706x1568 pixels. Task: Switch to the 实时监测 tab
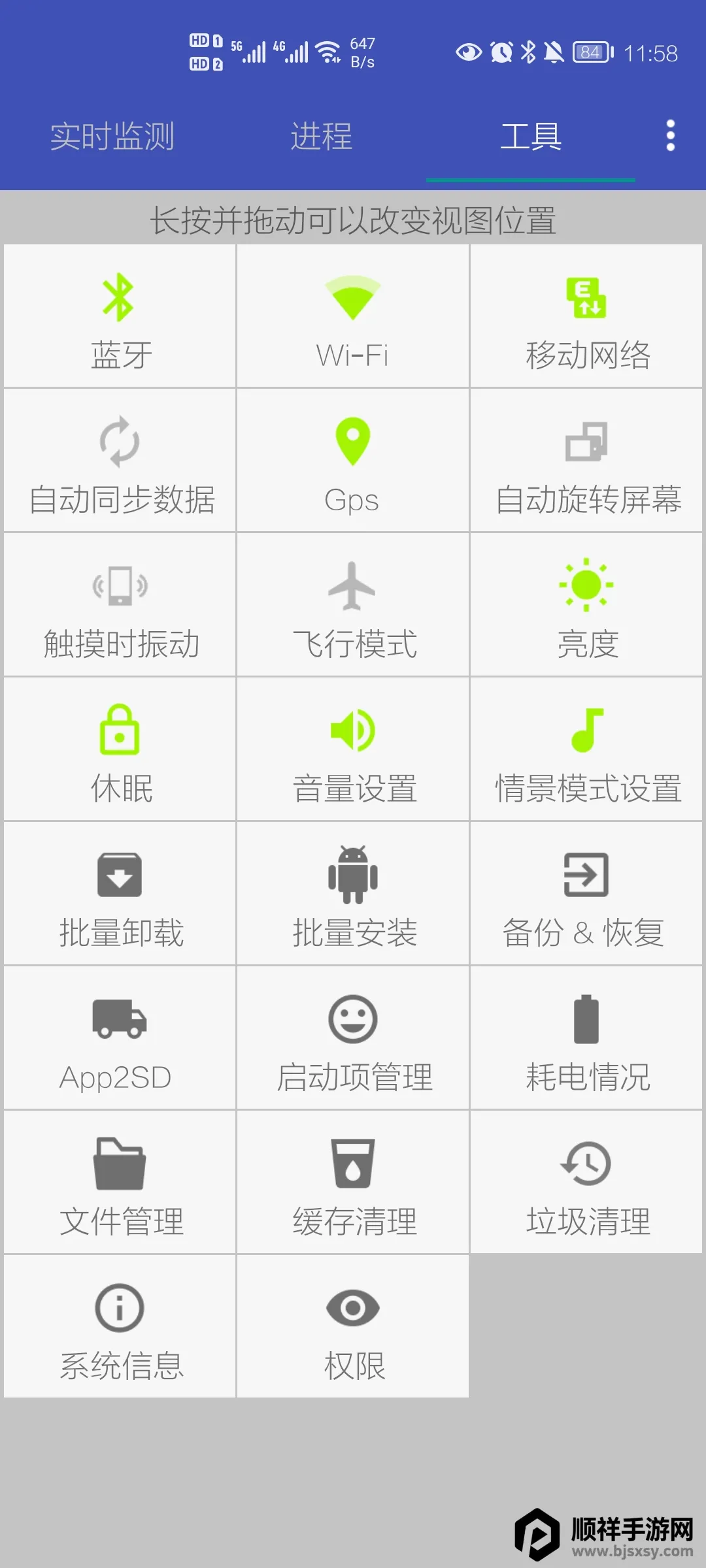[112, 137]
